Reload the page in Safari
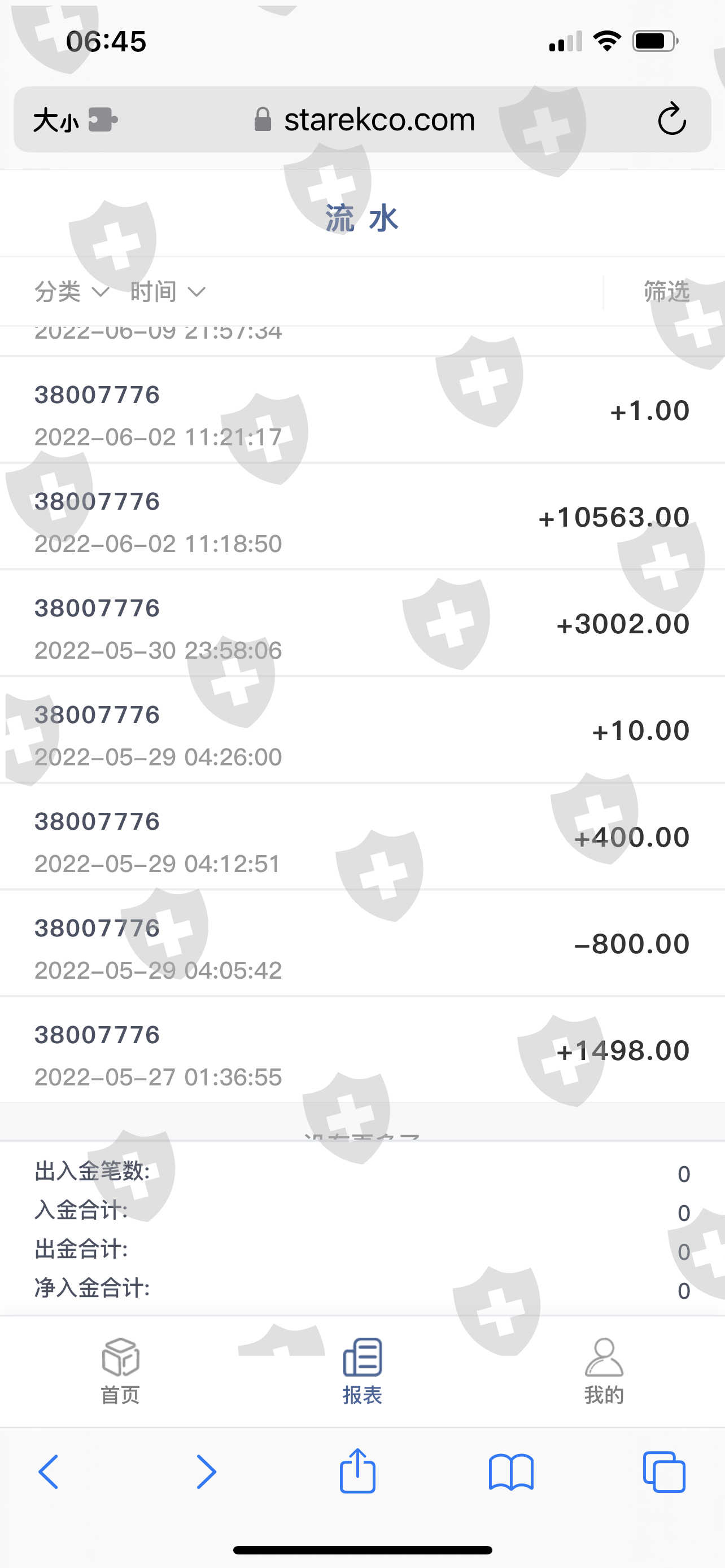 click(x=671, y=119)
